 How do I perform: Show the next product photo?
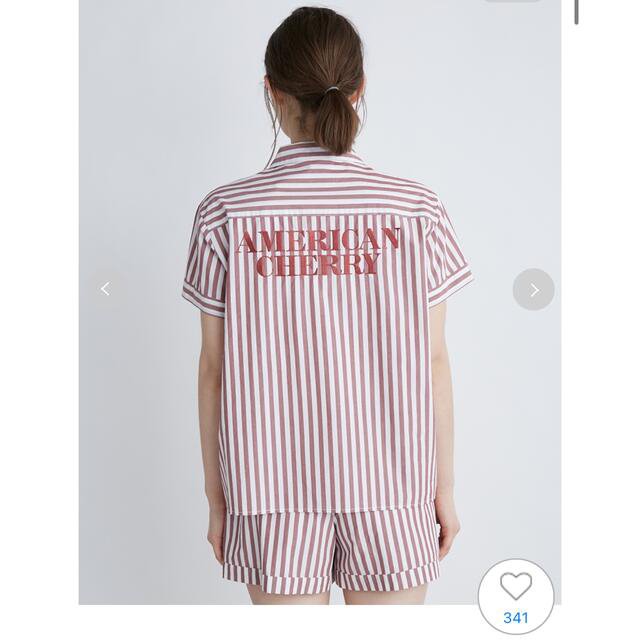[x=533, y=290]
